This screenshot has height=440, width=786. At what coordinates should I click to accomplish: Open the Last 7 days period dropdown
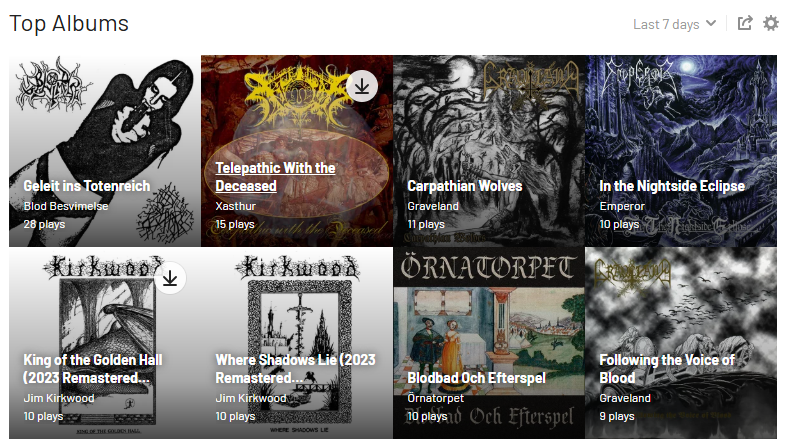click(674, 24)
